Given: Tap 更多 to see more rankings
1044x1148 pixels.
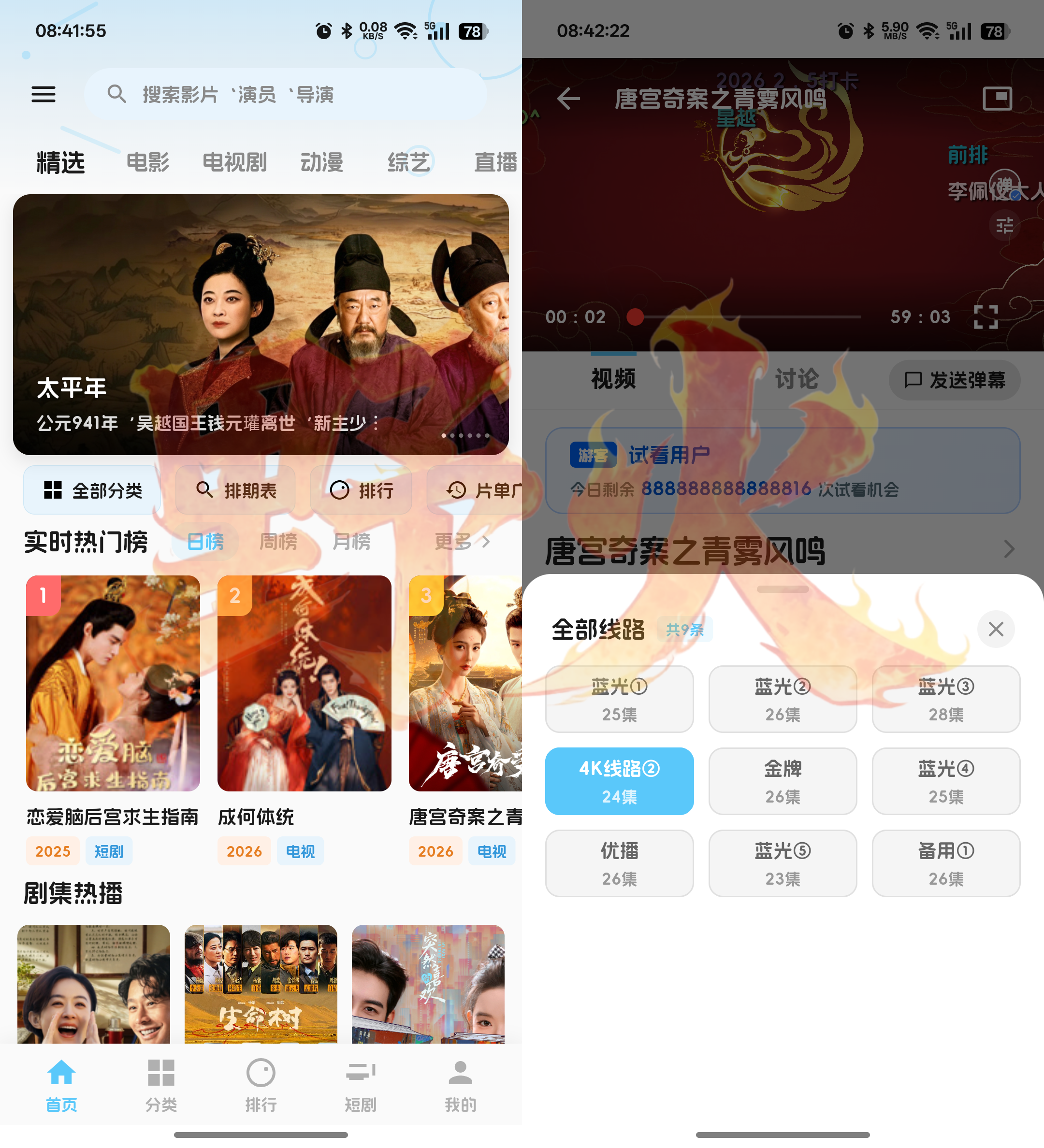Looking at the screenshot, I should pos(462,541).
